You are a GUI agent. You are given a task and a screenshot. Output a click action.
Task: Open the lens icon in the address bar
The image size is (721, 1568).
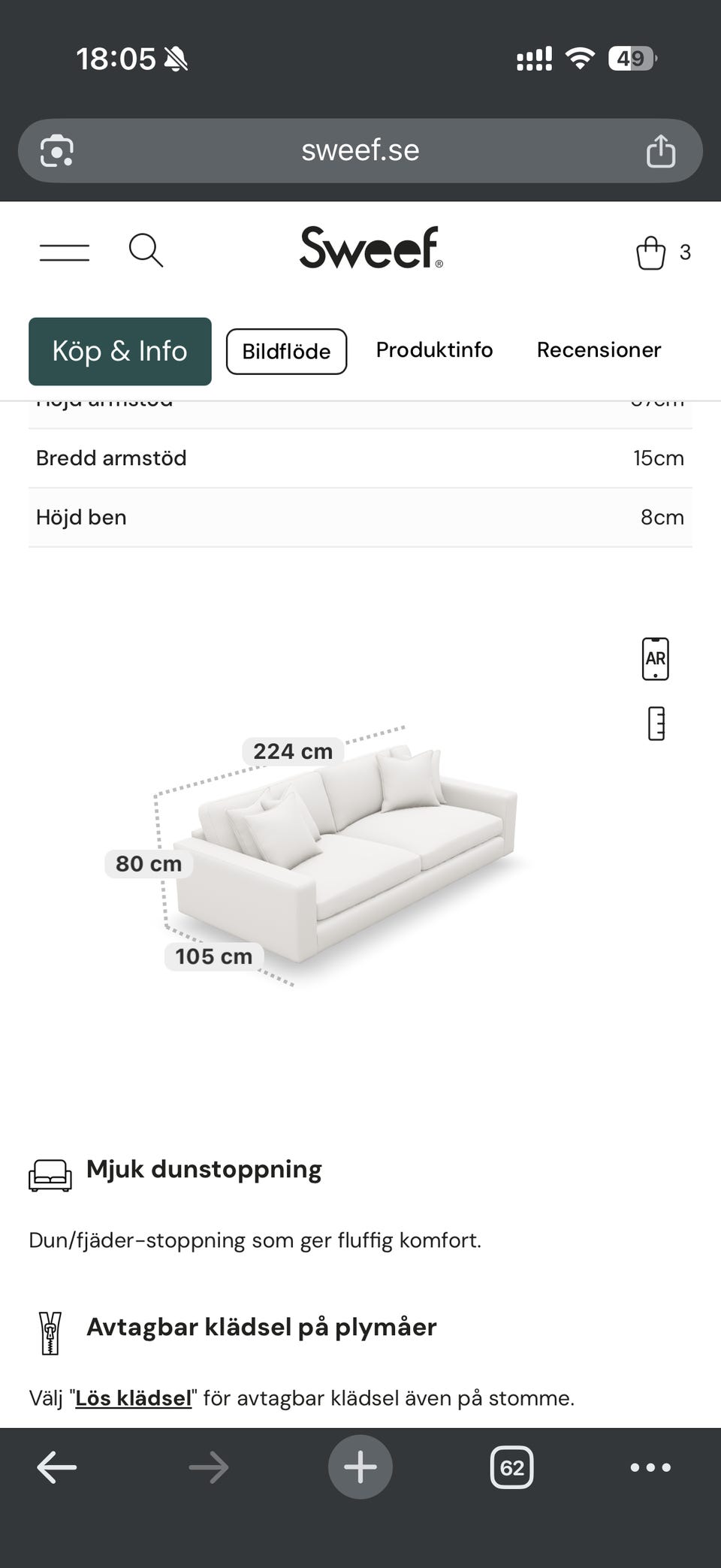point(57,150)
